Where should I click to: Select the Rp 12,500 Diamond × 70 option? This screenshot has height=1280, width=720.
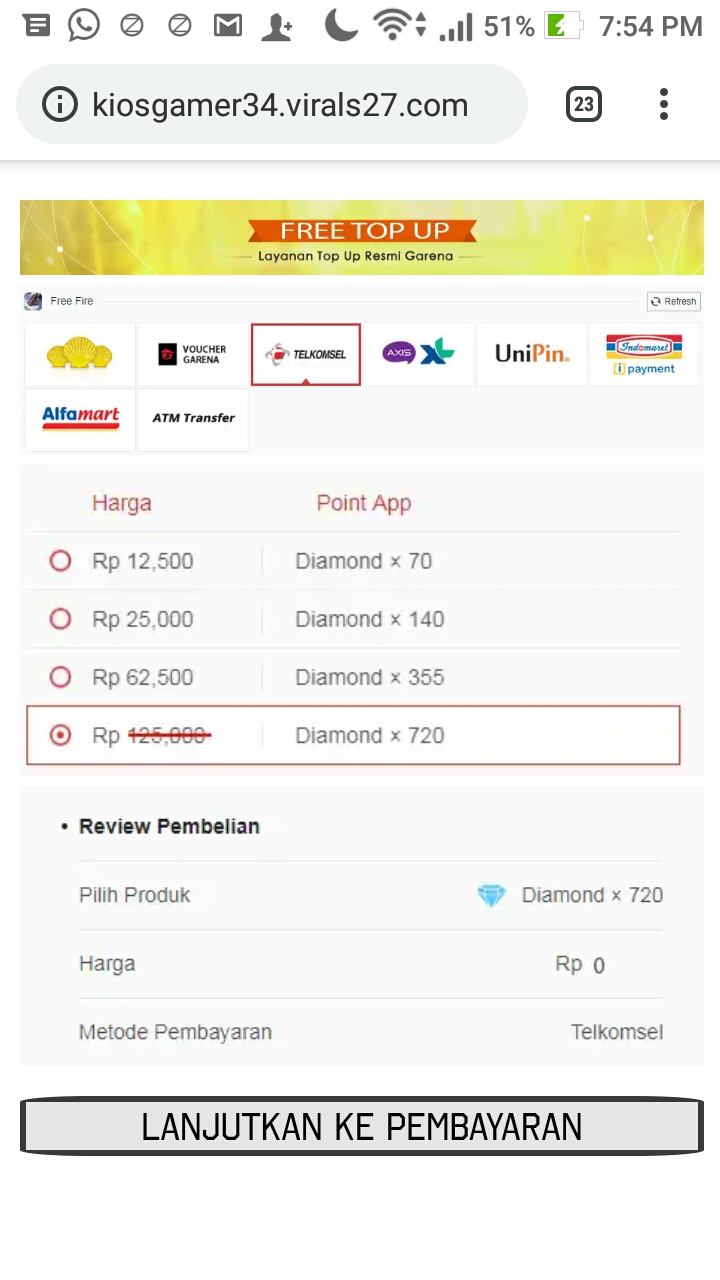[x=61, y=561]
